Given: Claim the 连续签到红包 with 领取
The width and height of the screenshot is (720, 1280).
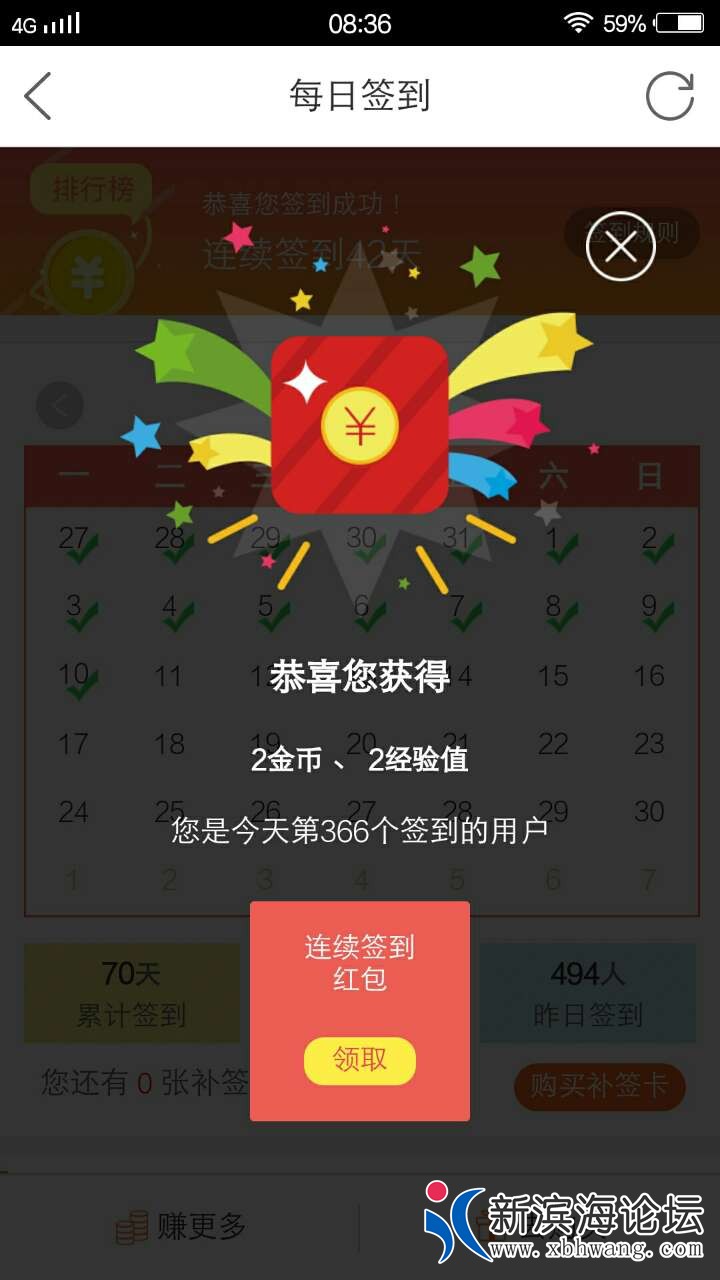Looking at the screenshot, I should 360,1060.
